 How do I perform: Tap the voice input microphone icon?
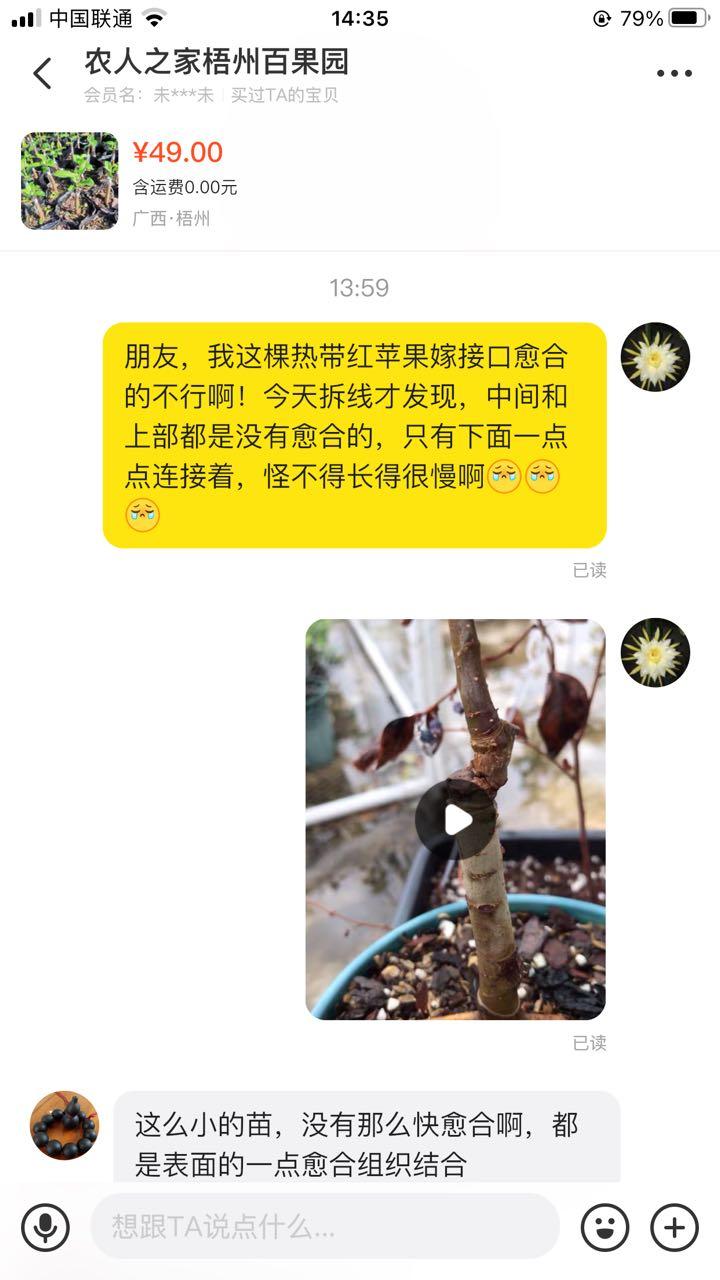(45, 1227)
